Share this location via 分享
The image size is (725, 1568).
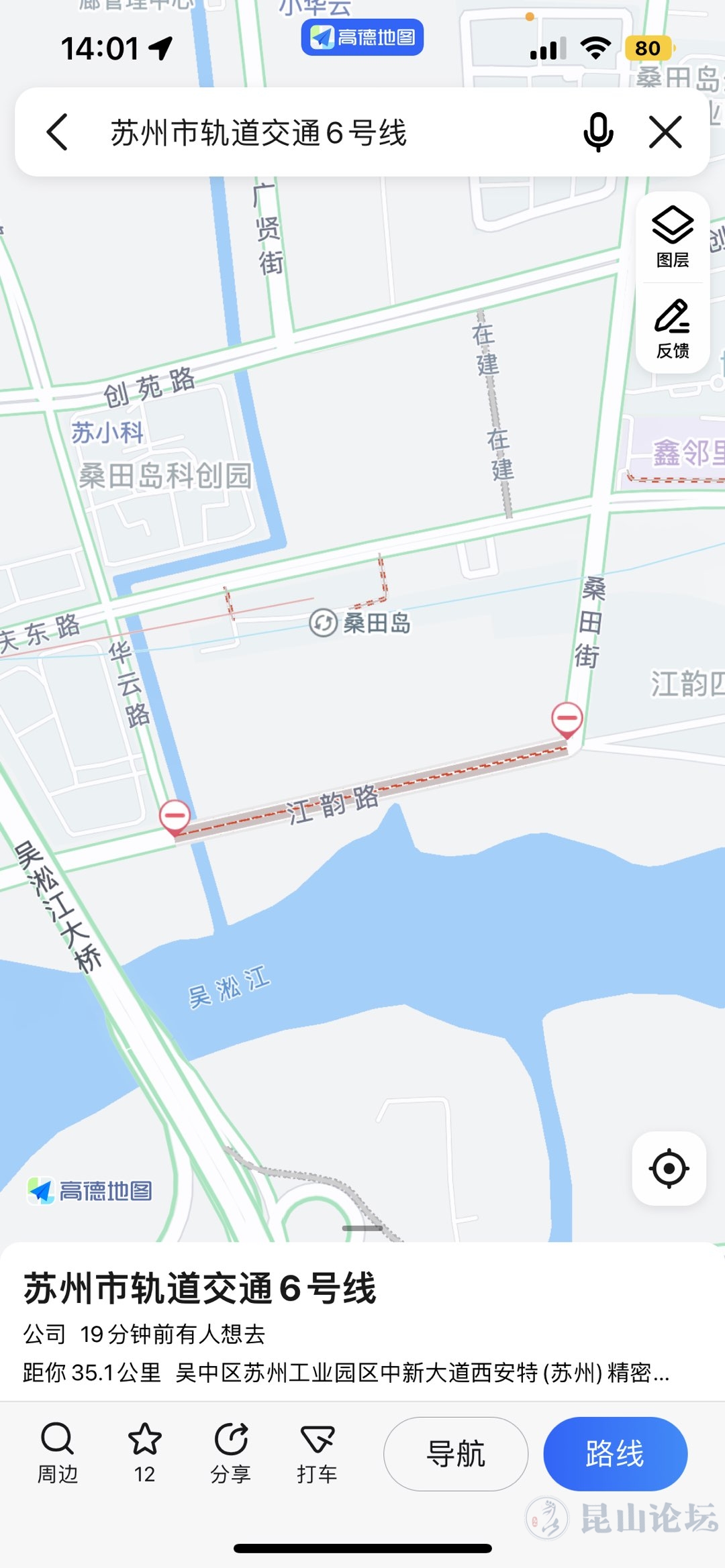click(231, 1452)
